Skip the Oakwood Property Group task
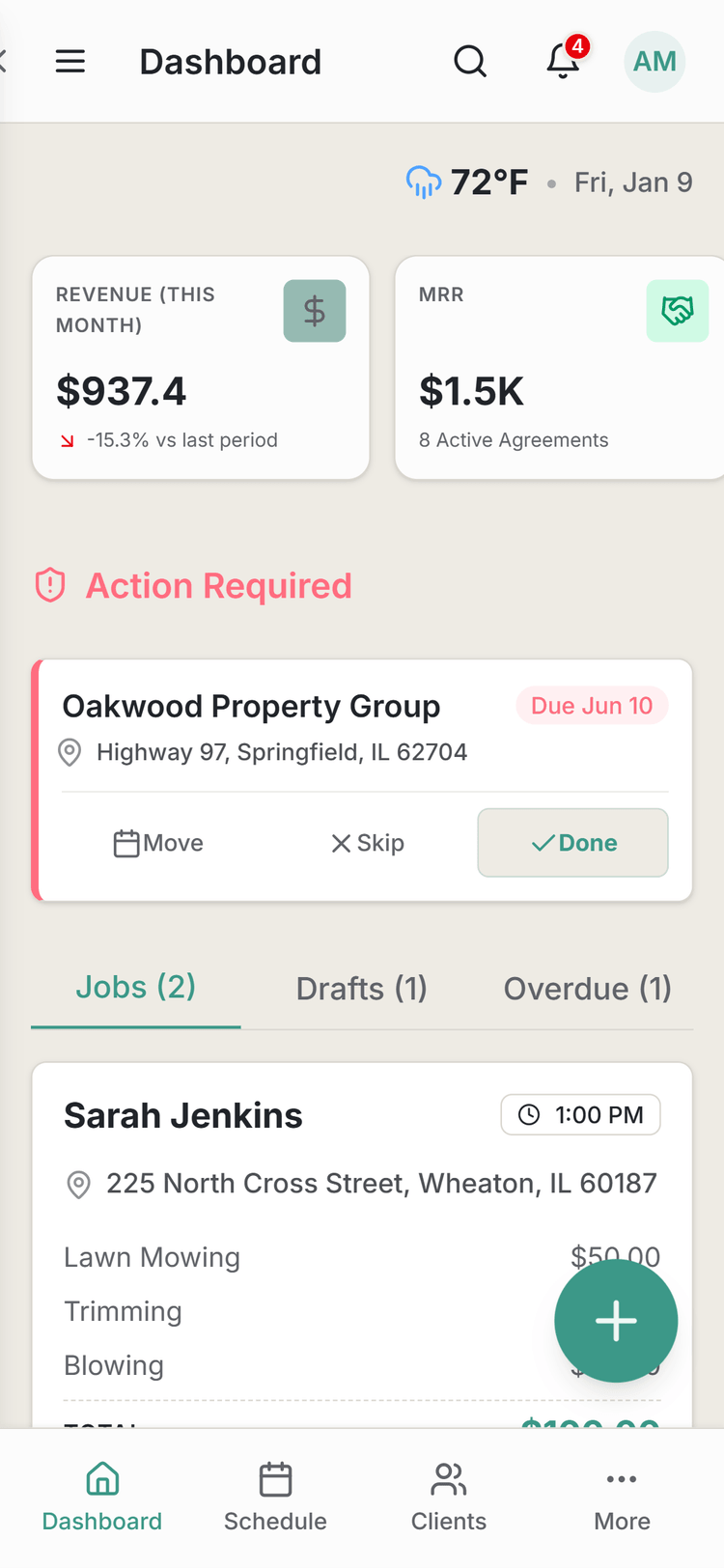Viewport: 724px width, 1568px height. coord(367,842)
